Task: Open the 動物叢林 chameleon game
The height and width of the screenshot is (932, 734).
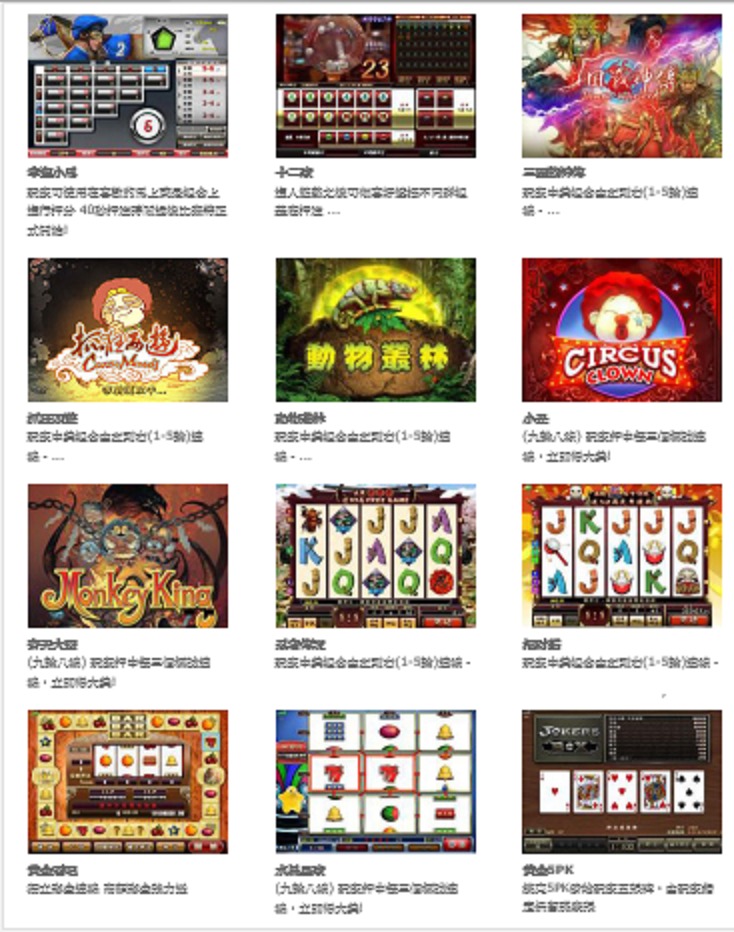Action: (375, 330)
